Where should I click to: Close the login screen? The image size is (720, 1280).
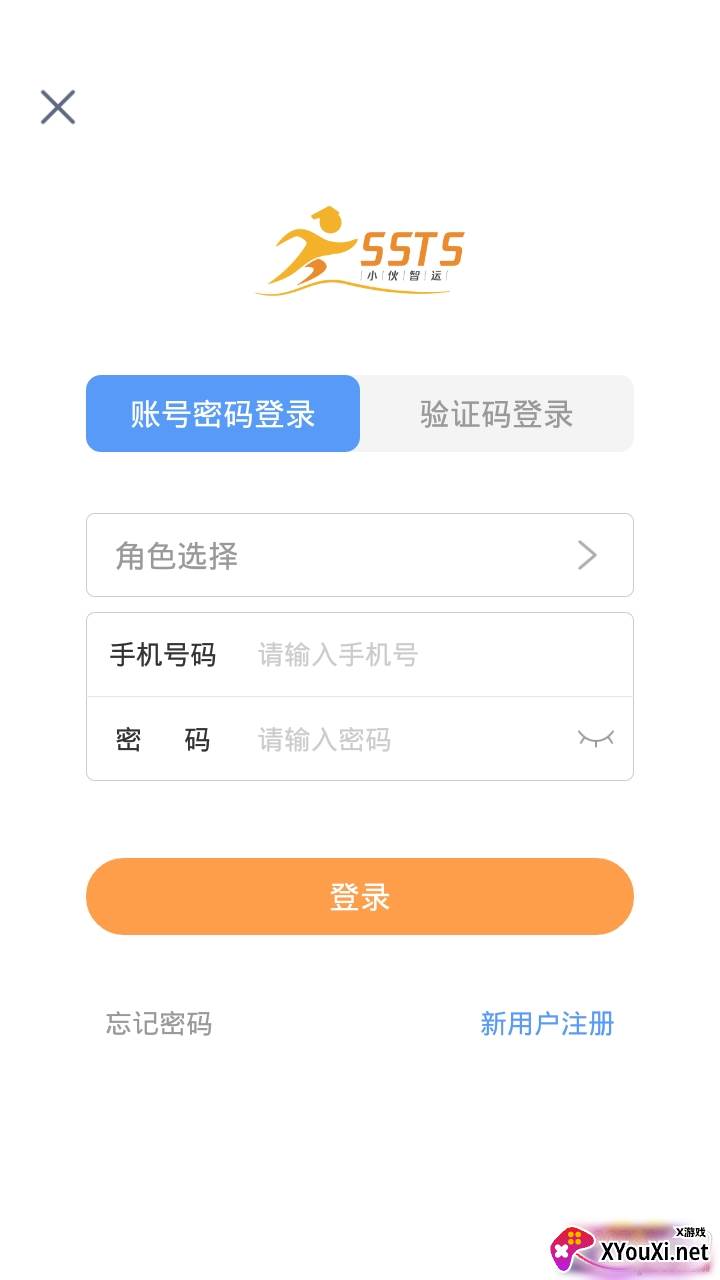coord(58,107)
